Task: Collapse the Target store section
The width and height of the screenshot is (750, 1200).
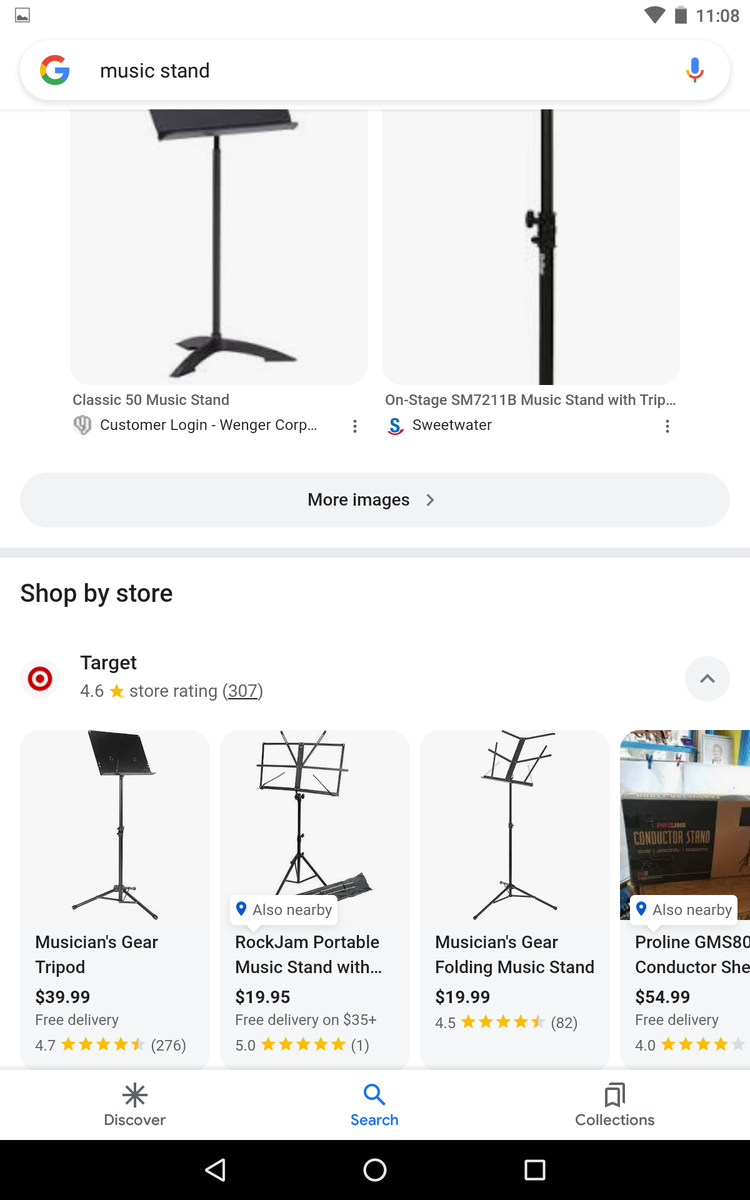Action: (x=707, y=679)
